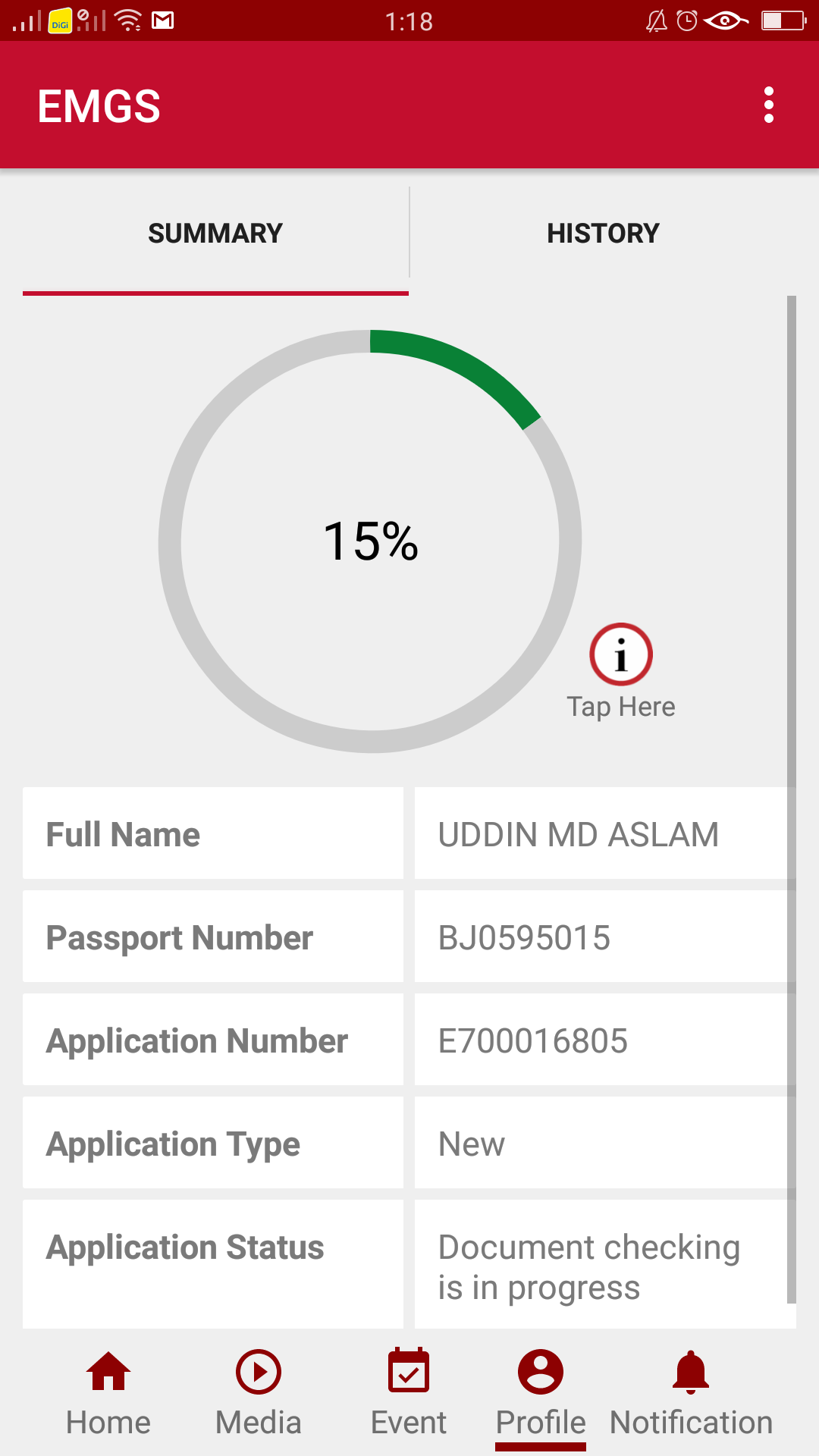Switch to the History tab

click(x=603, y=233)
